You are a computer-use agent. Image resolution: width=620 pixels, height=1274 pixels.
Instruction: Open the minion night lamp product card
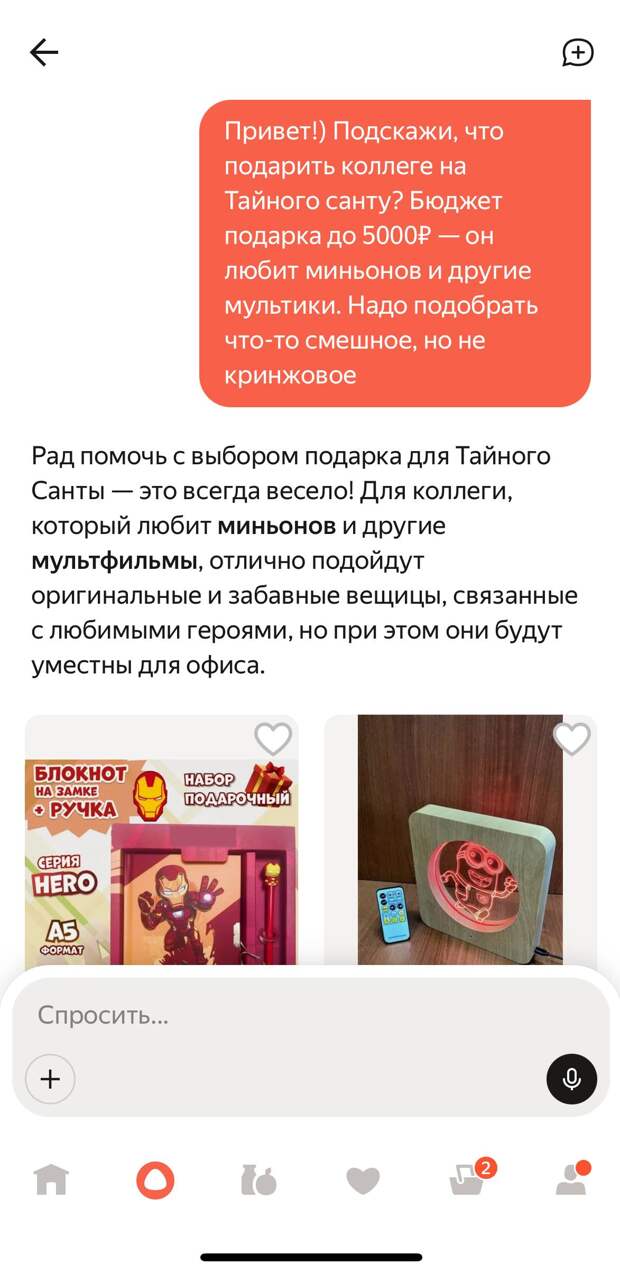click(x=460, y=850)
